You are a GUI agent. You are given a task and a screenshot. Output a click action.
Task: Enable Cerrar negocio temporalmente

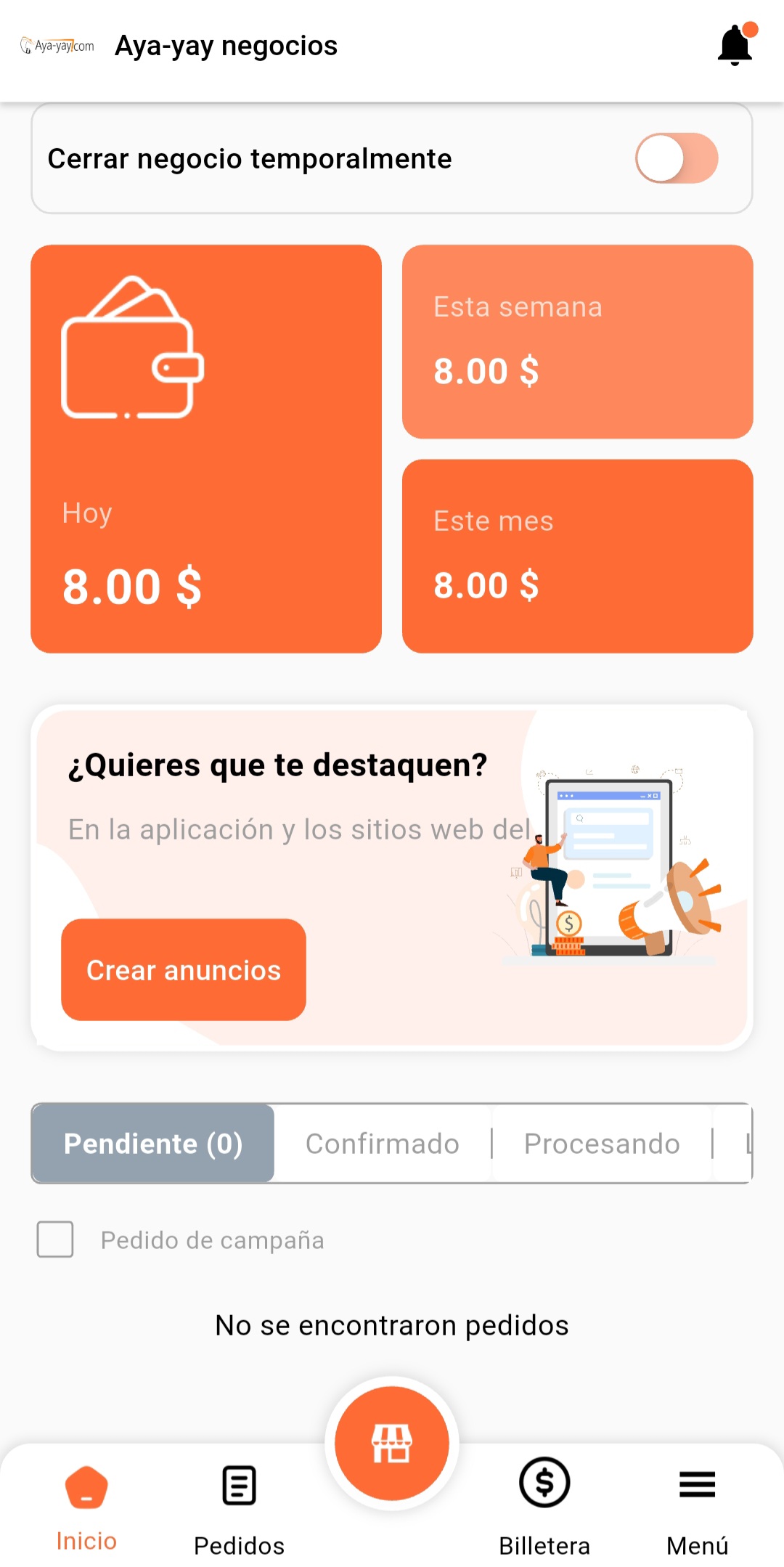point(677,158)
